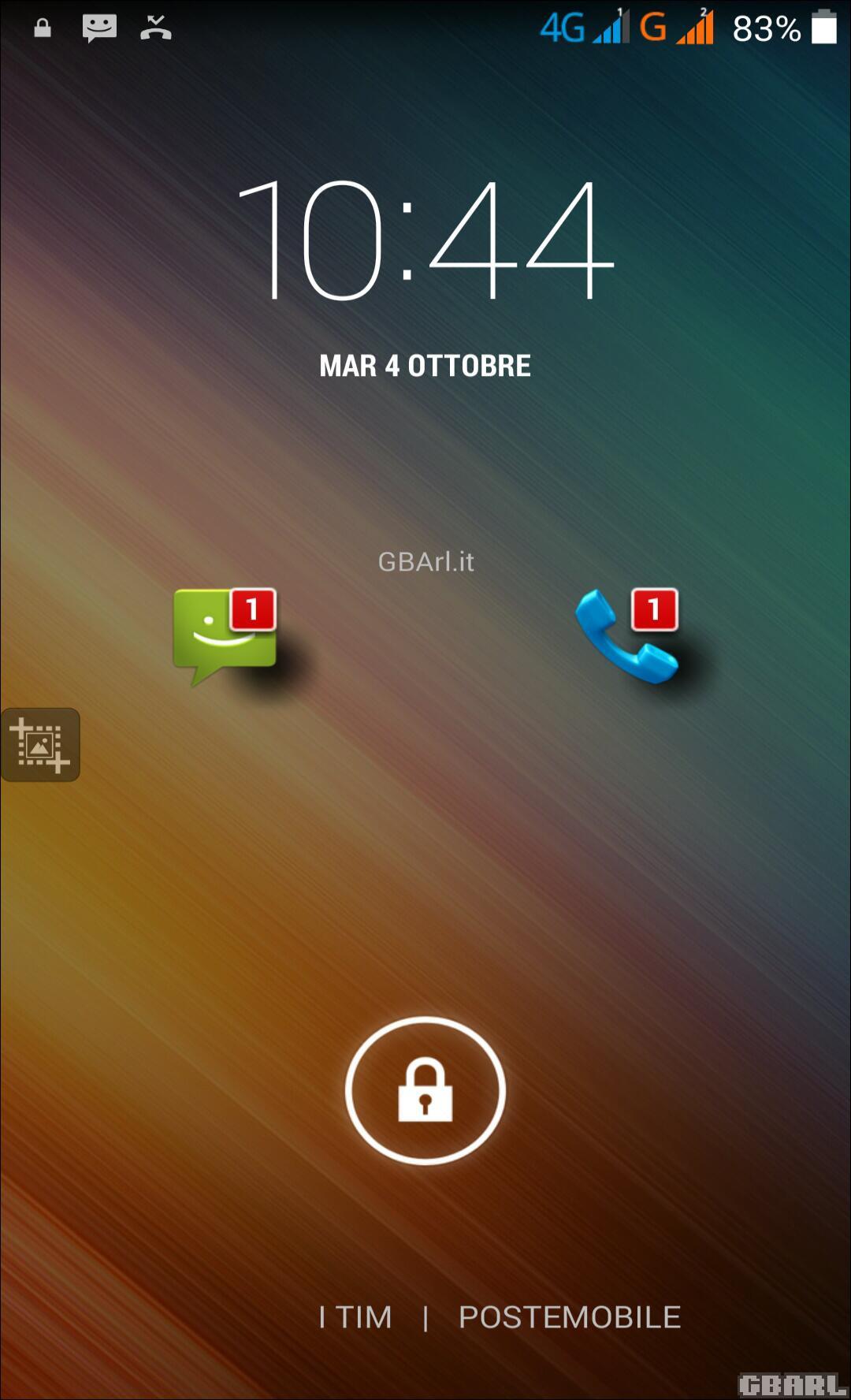Viewport: 851px width, 1400px height.
Task: Tap the lock circle to unlock
Action: 425,1090
